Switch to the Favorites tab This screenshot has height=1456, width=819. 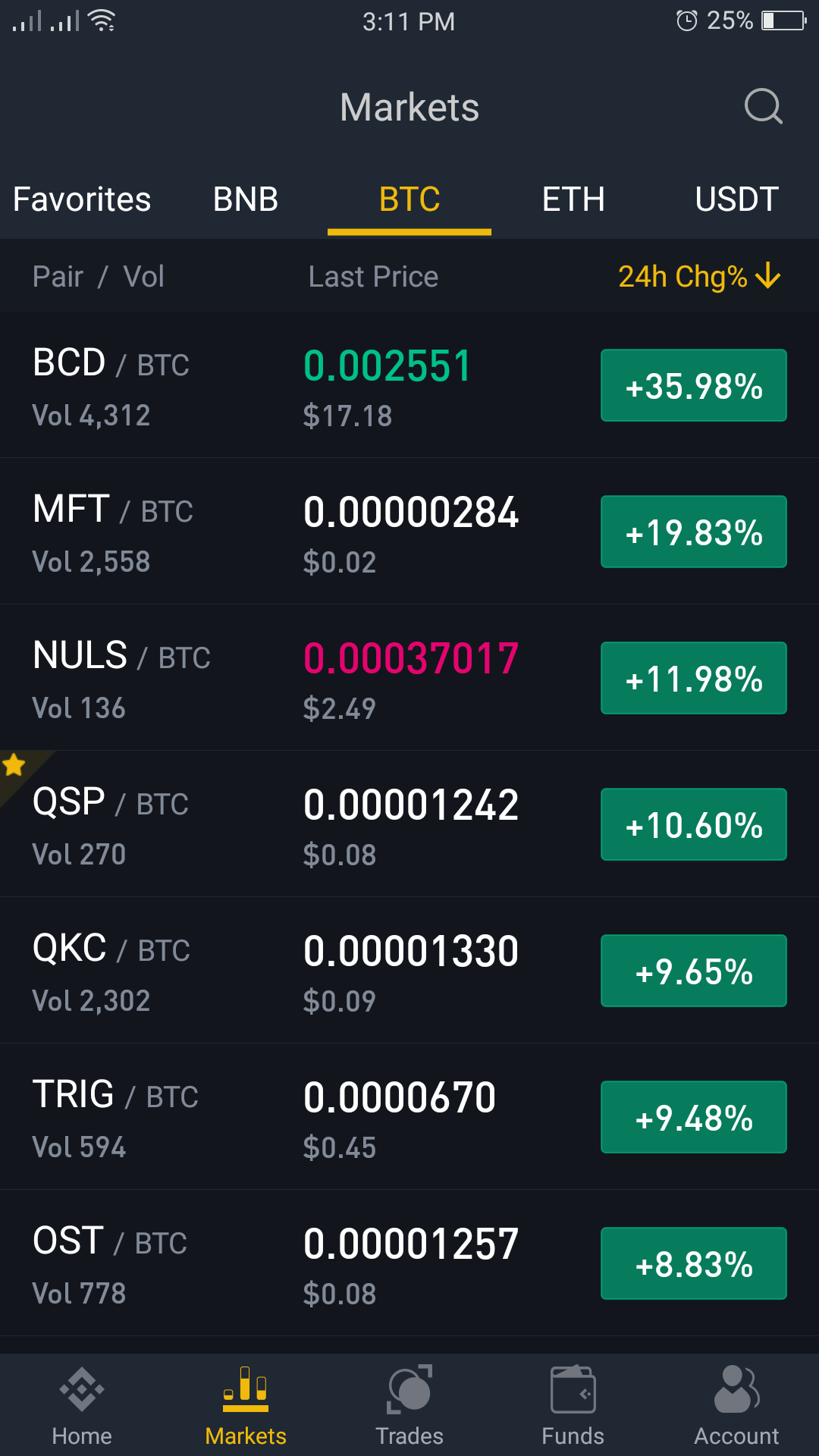(82, 200)
